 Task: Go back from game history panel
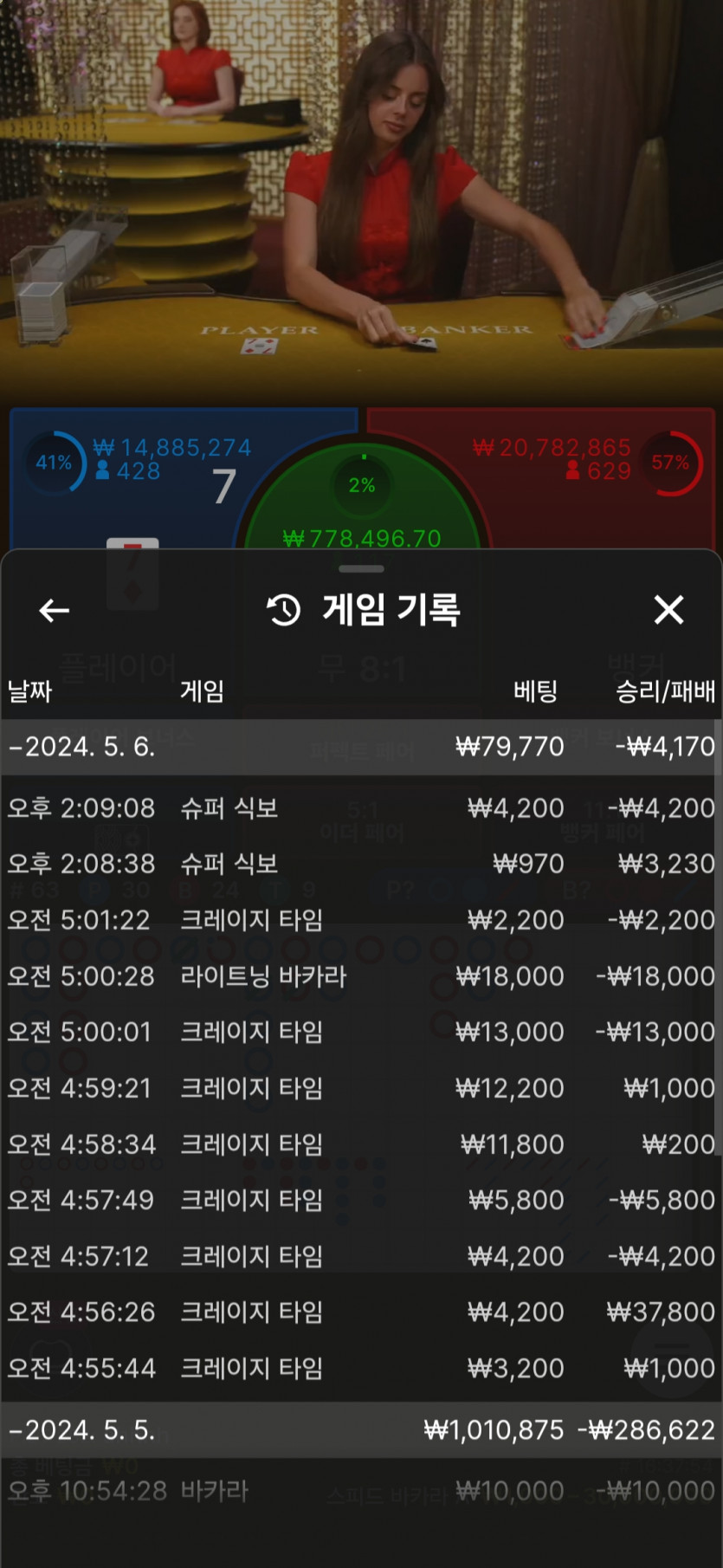click(54, 610)
